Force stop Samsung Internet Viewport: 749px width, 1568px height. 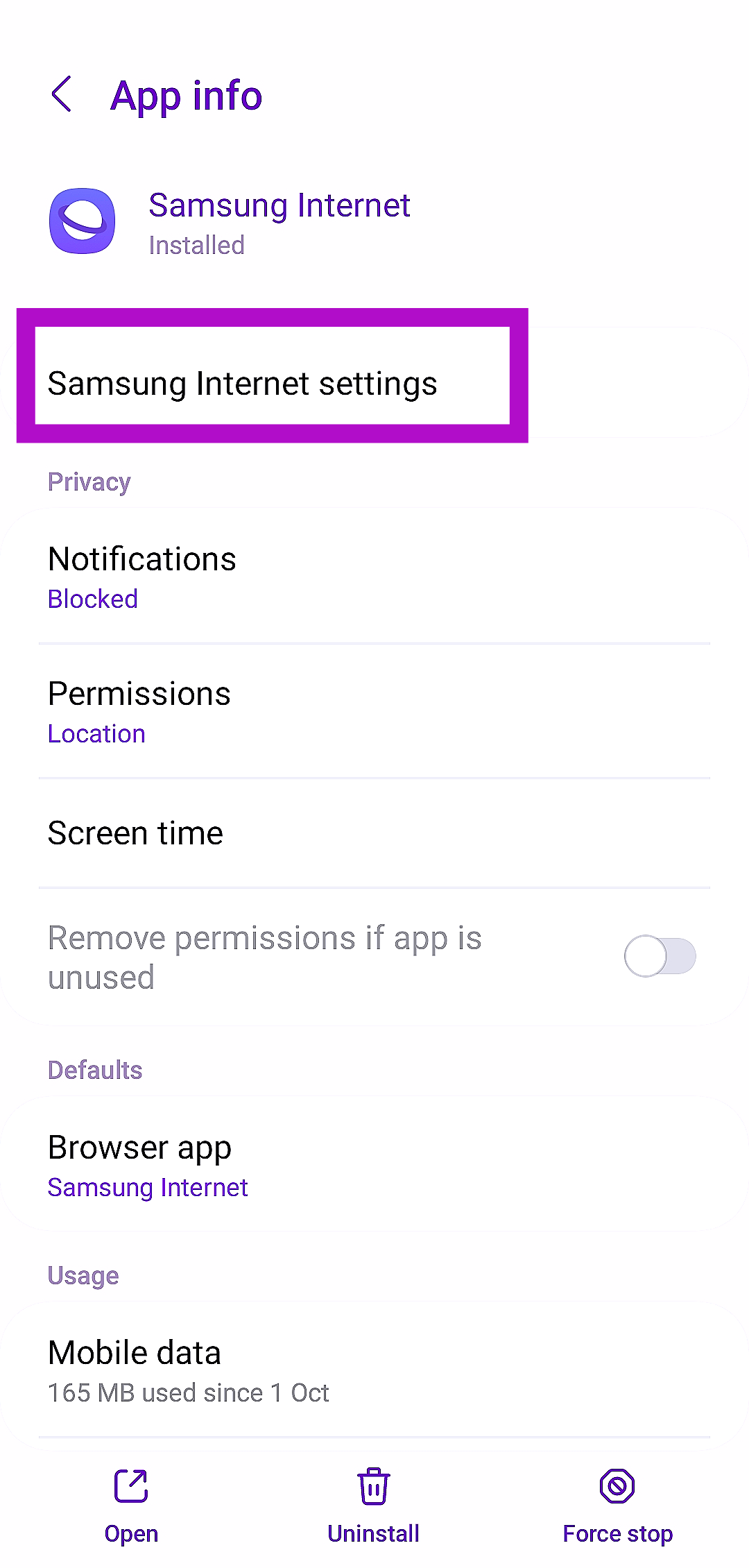pyautogui.click(x=617, y=1504)
